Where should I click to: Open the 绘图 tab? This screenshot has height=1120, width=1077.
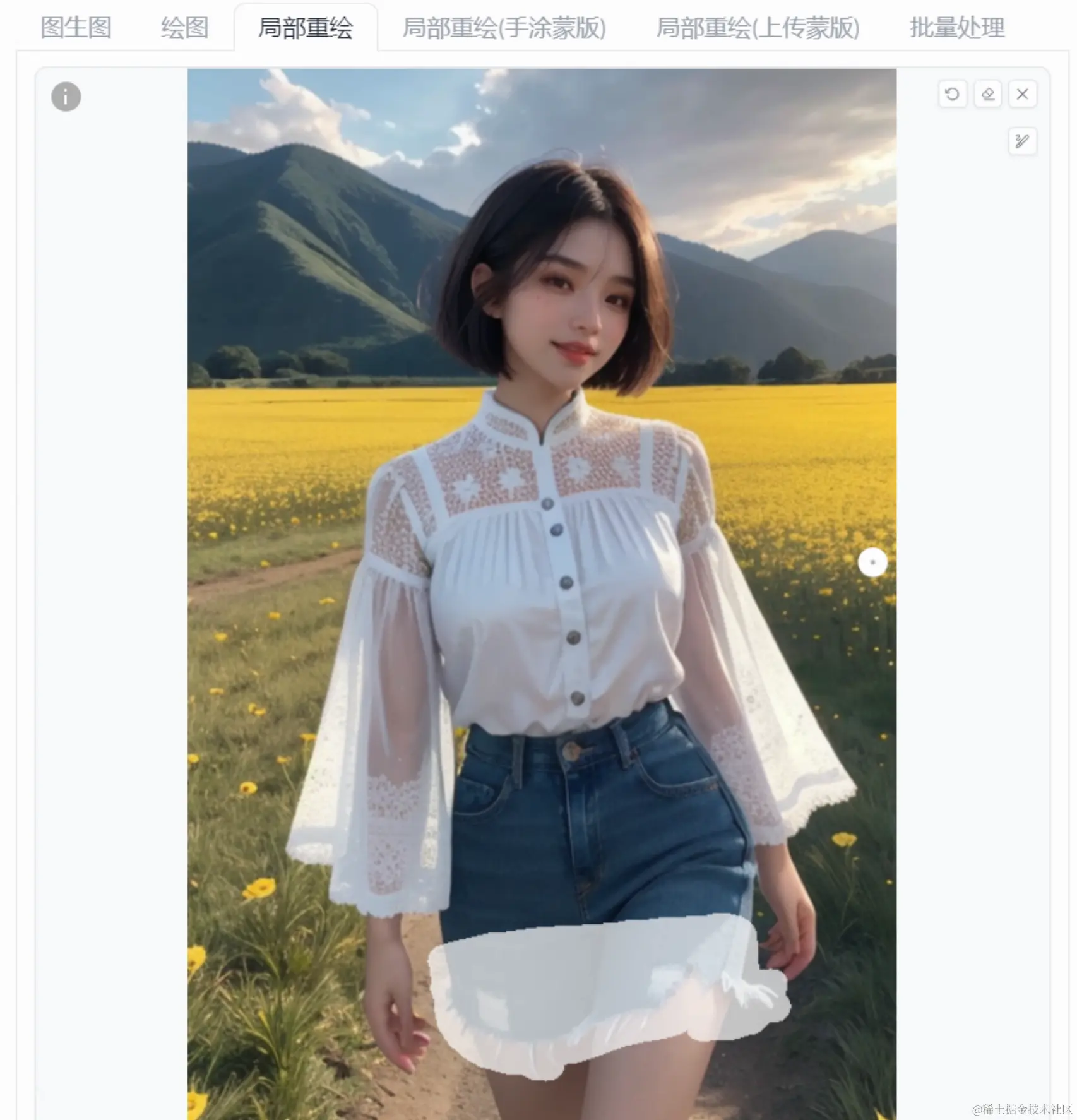[x=184, y=28]
